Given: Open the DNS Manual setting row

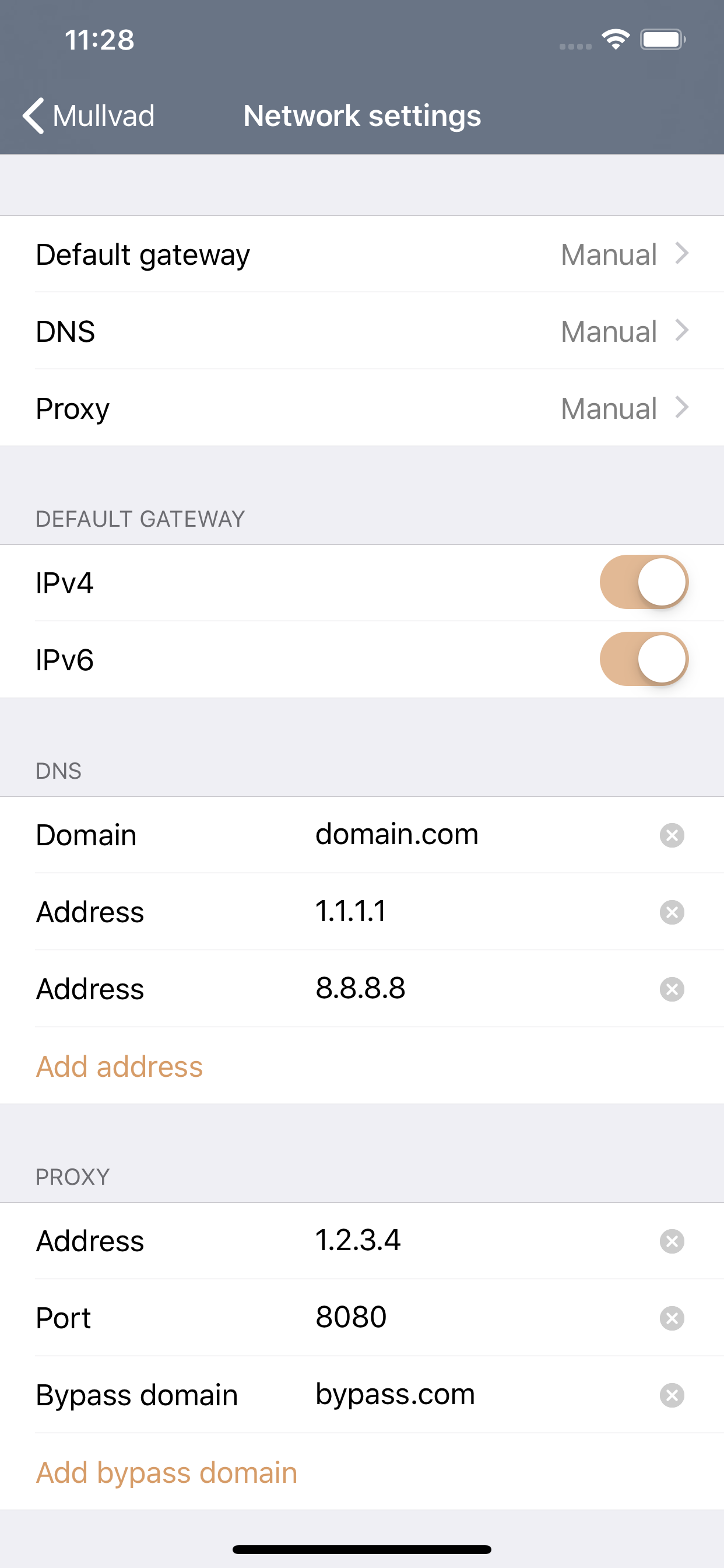Looking at the screenshot, I should tap(362, 331).
